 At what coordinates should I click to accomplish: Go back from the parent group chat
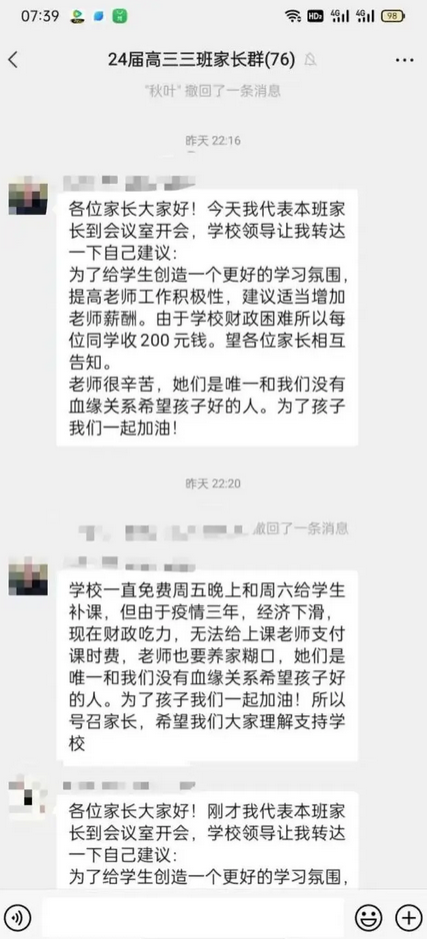tap(13, 59)
